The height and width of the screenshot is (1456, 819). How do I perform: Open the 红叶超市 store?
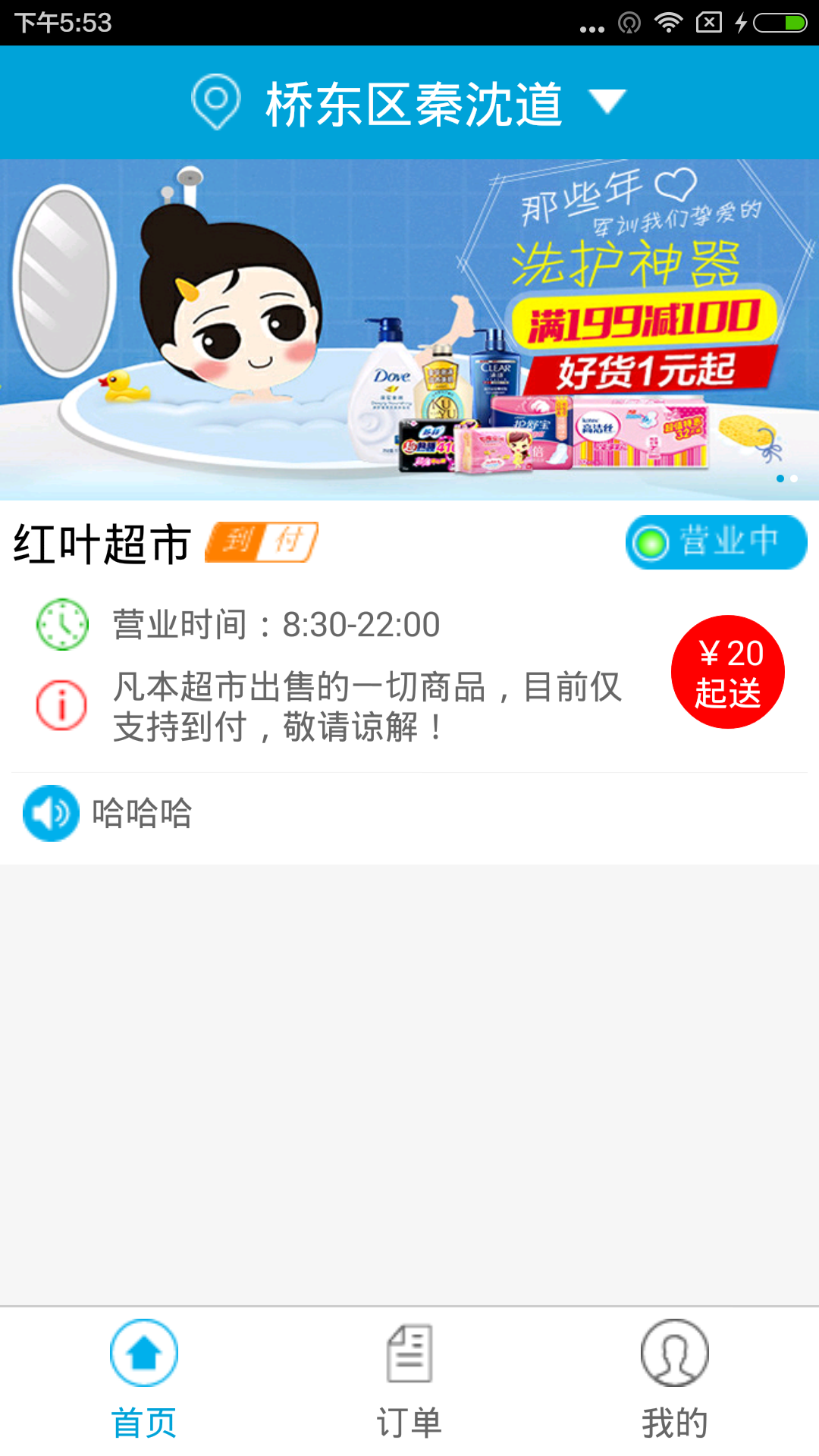click(x=102, y=544)
